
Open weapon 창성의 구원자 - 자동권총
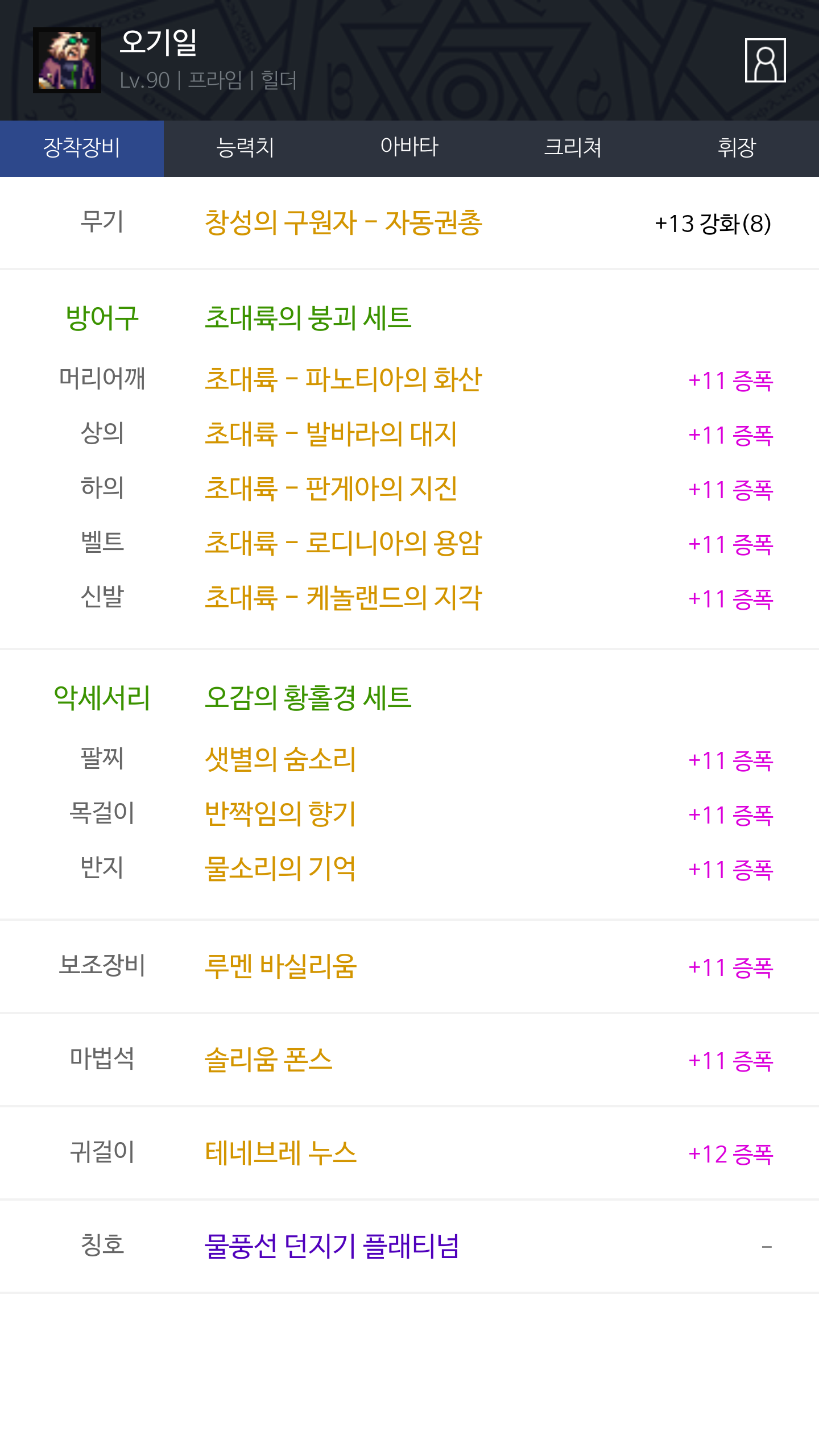(x=343, y=222)
